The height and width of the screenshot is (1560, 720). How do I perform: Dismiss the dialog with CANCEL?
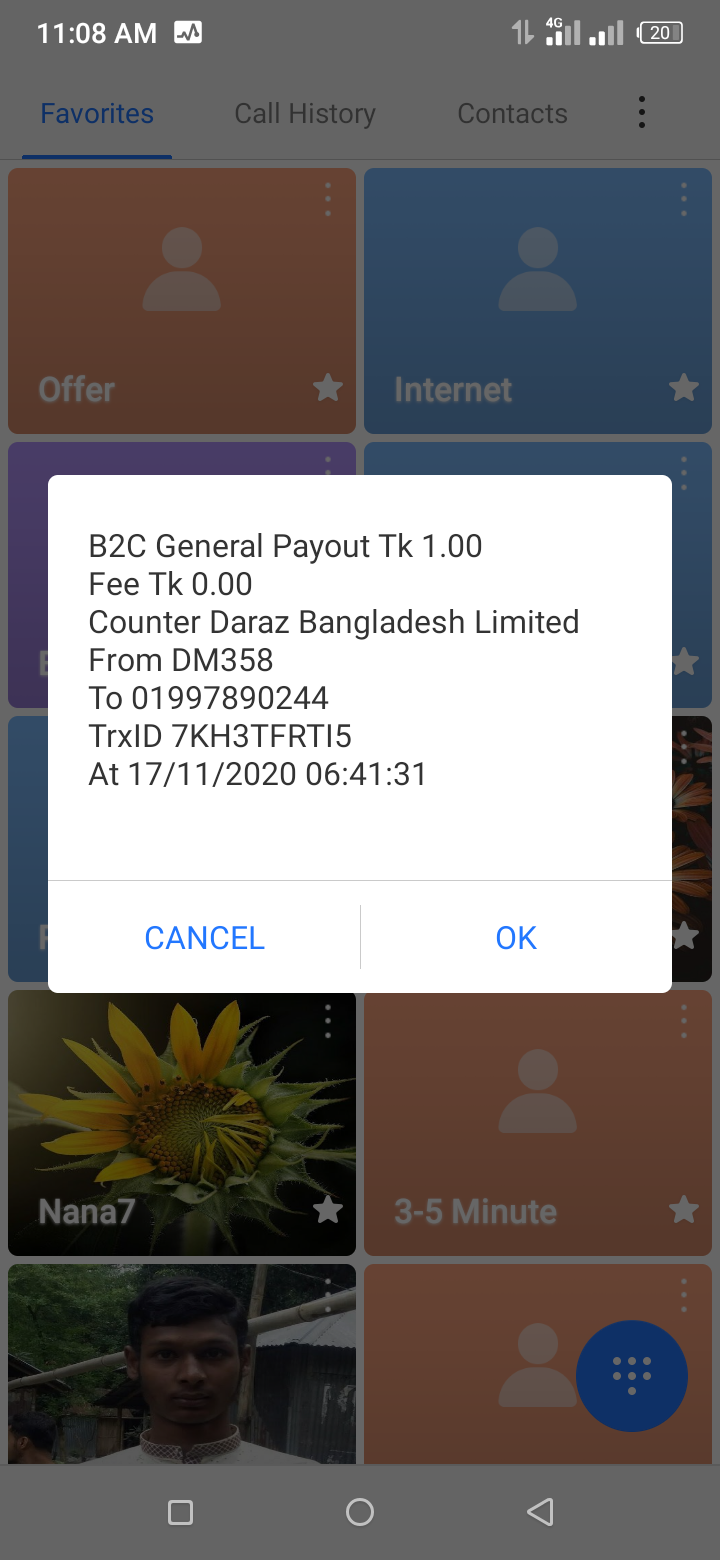[x=204, y=937]
